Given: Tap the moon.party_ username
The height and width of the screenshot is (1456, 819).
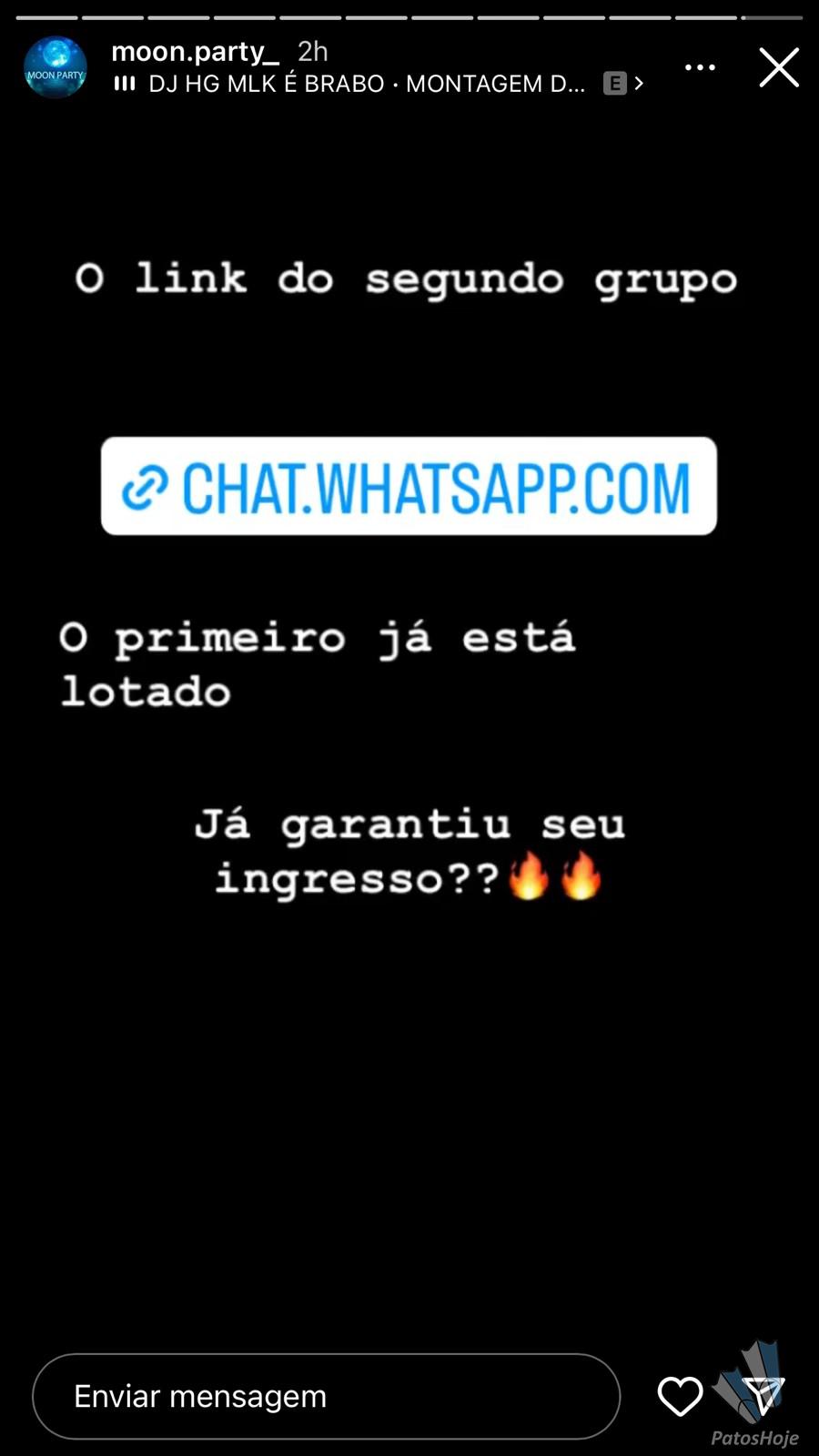Looking at the screenshot, I should [195, 52].
